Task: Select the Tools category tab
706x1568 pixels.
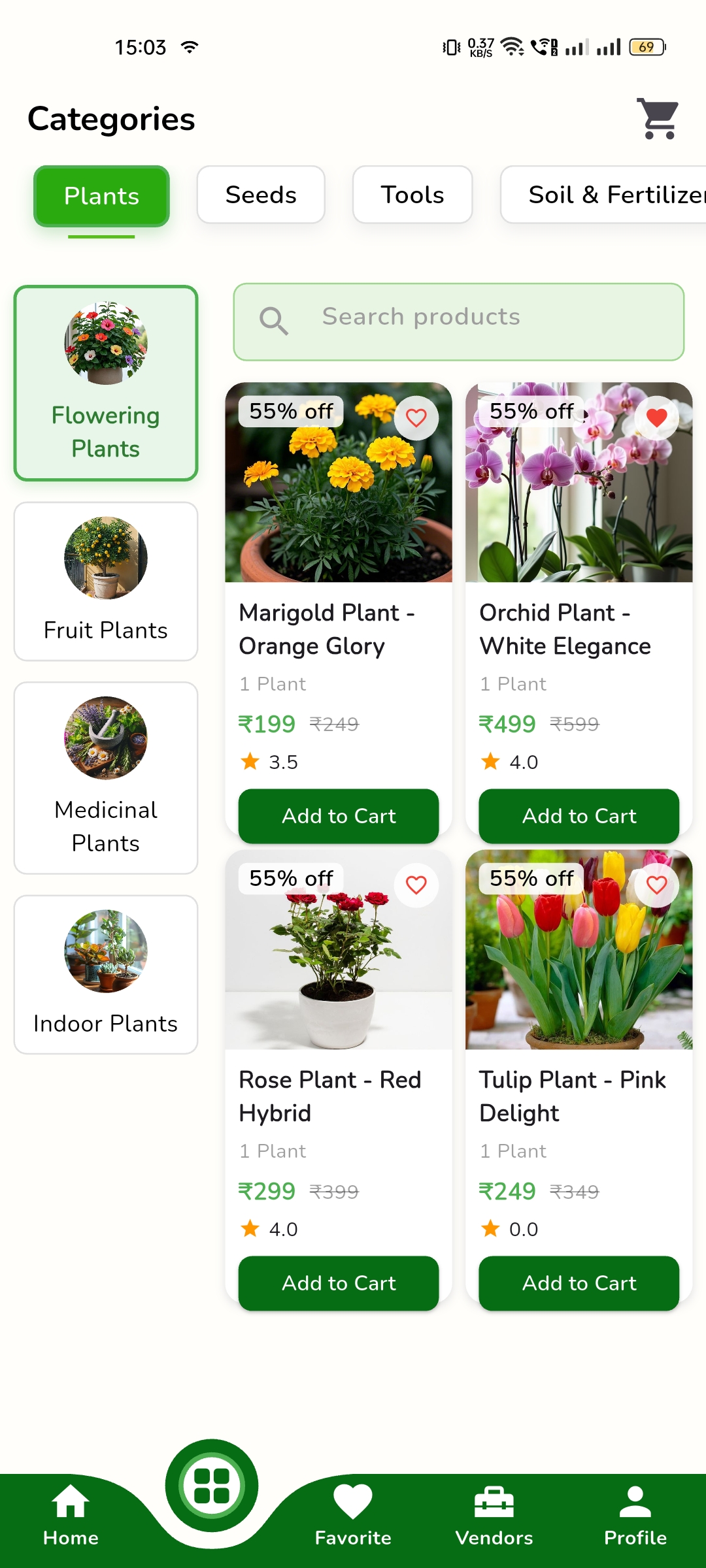Action: (412, 195)
